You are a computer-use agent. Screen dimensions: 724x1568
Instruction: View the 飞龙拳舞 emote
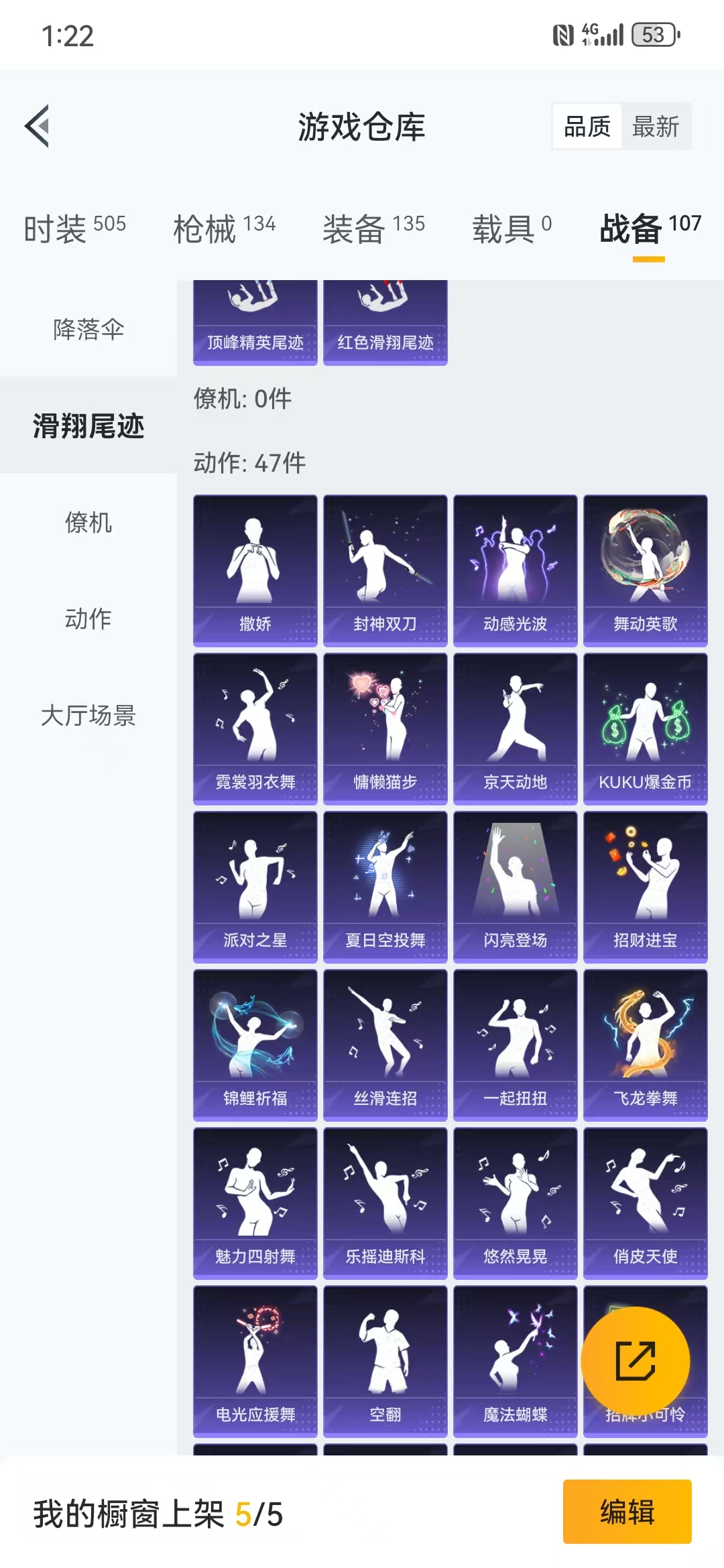(645, 1045)
